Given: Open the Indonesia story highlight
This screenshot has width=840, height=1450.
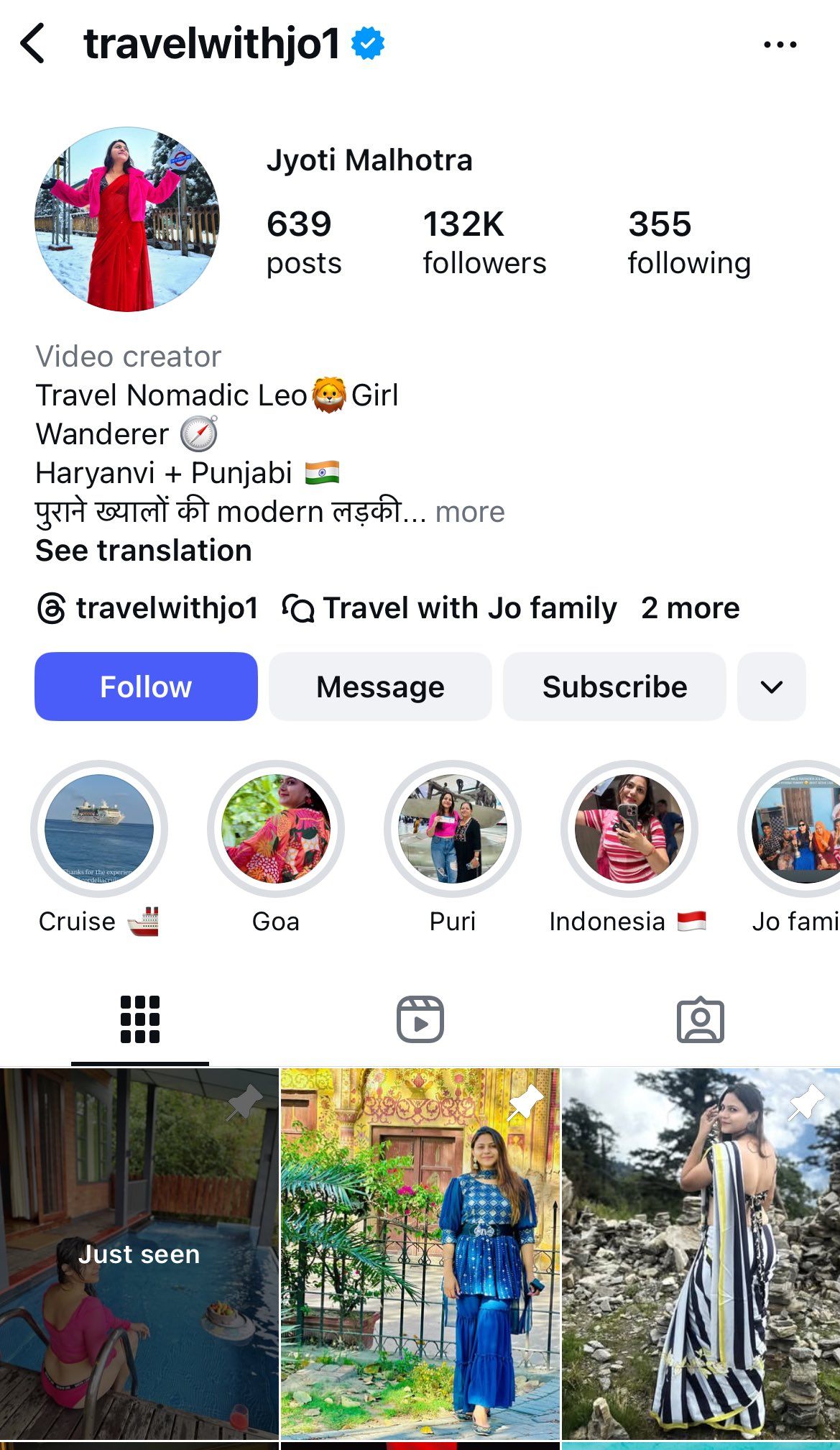Looking at the screenshot, I should [629, 829].
